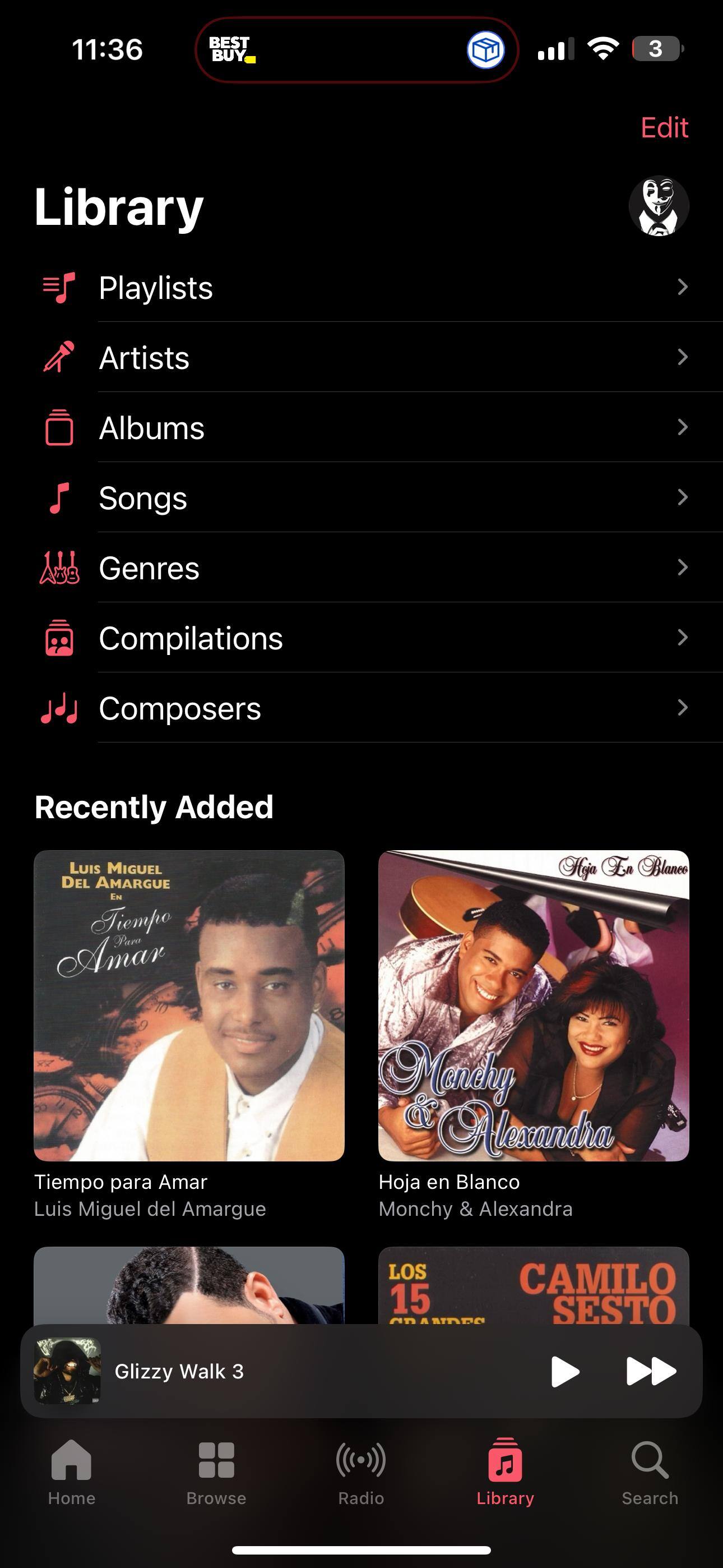This screenshot has height=1568, width=723.
Task: Tap the Edit button
Action: point(664,128)
